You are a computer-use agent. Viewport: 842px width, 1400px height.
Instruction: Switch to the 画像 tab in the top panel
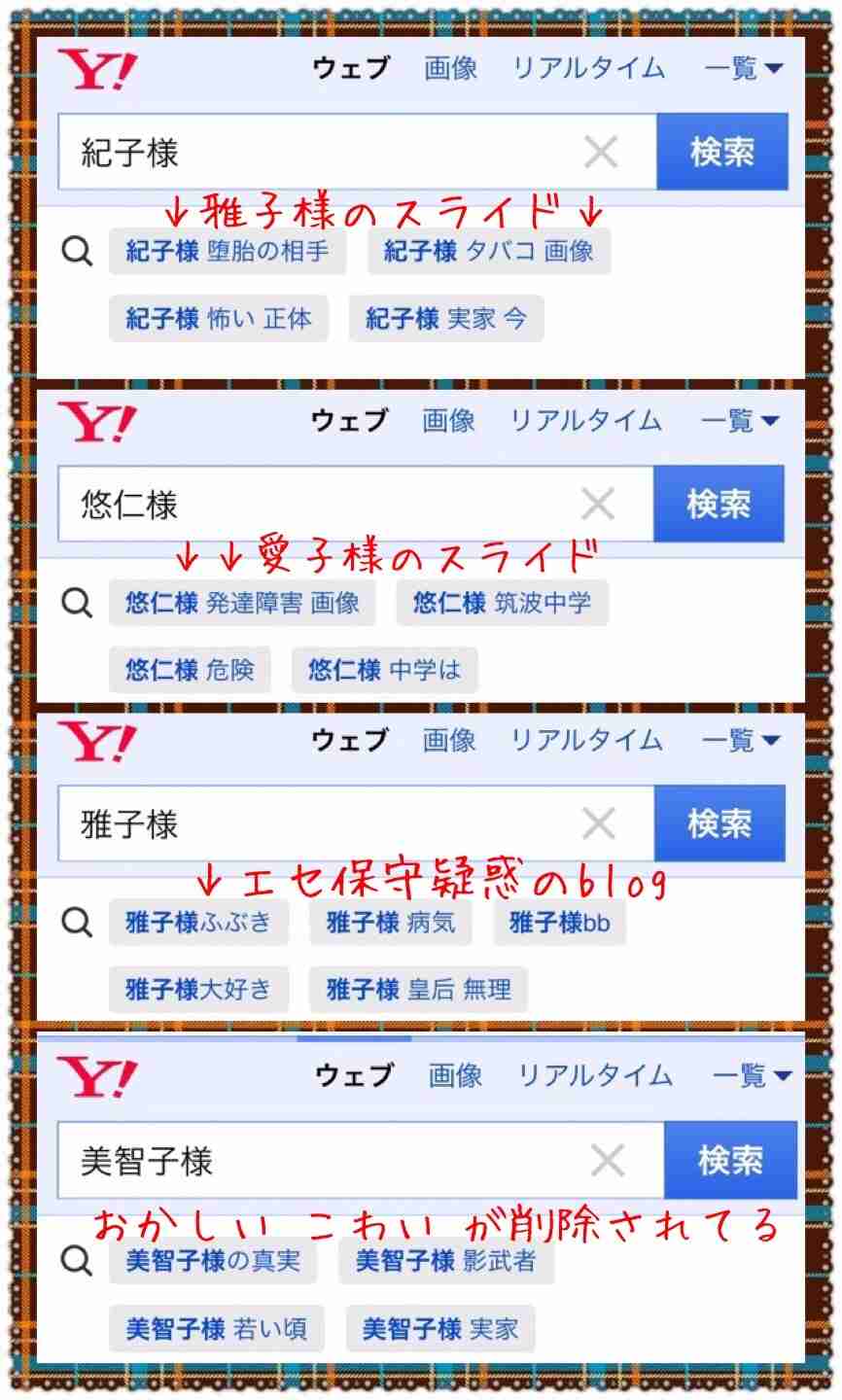pos(449,66)
